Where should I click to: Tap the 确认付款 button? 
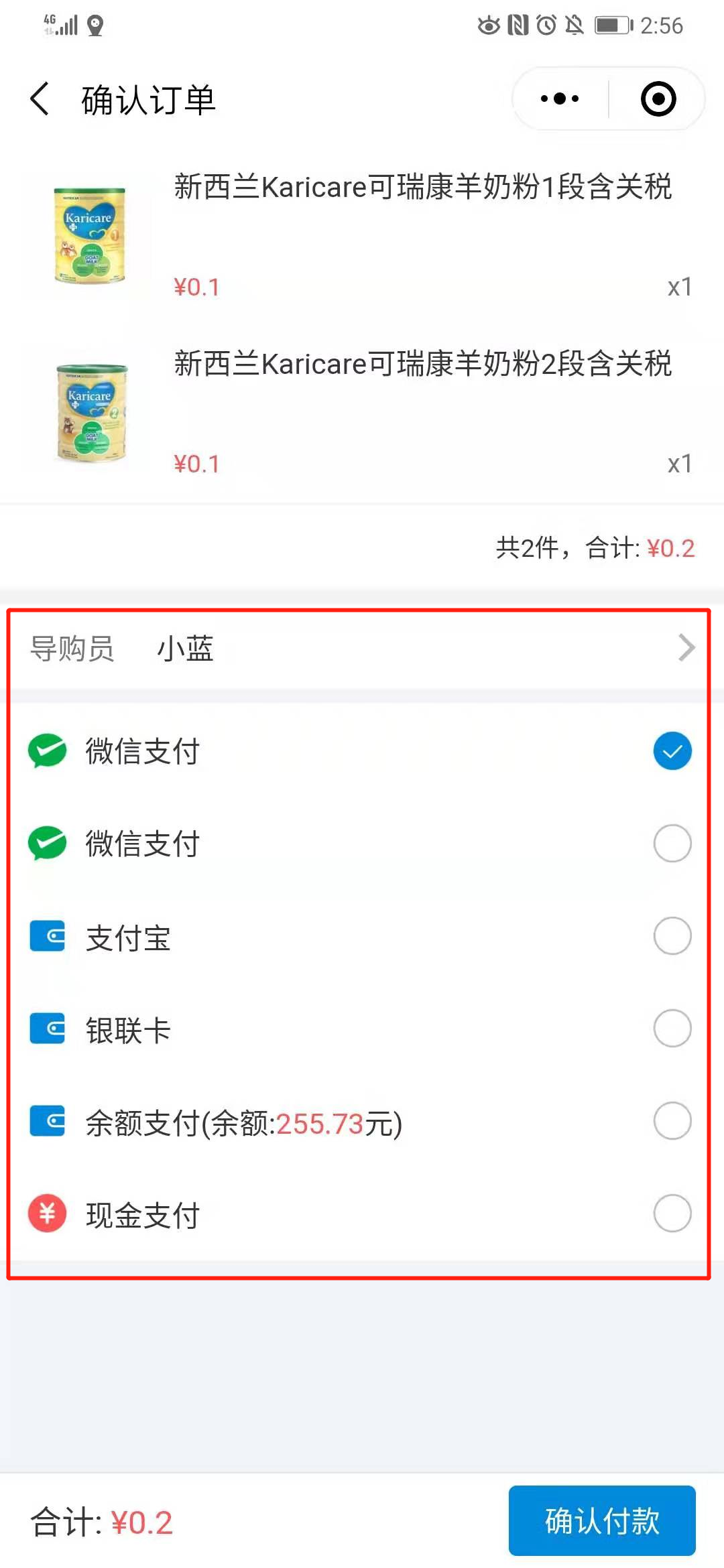[602, 1520]
